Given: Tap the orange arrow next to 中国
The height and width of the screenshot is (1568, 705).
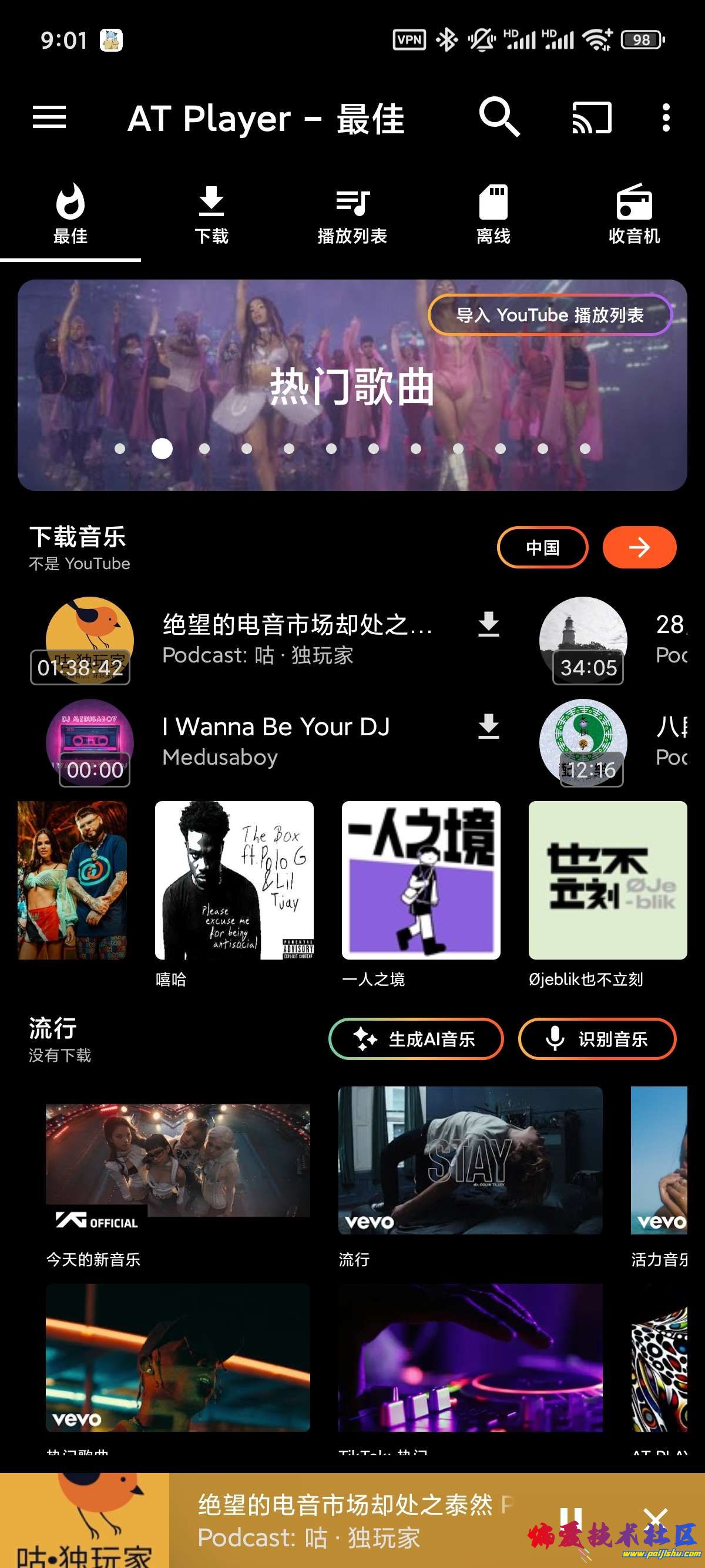Looking at the screenshot, I should [x=639, y=547].
